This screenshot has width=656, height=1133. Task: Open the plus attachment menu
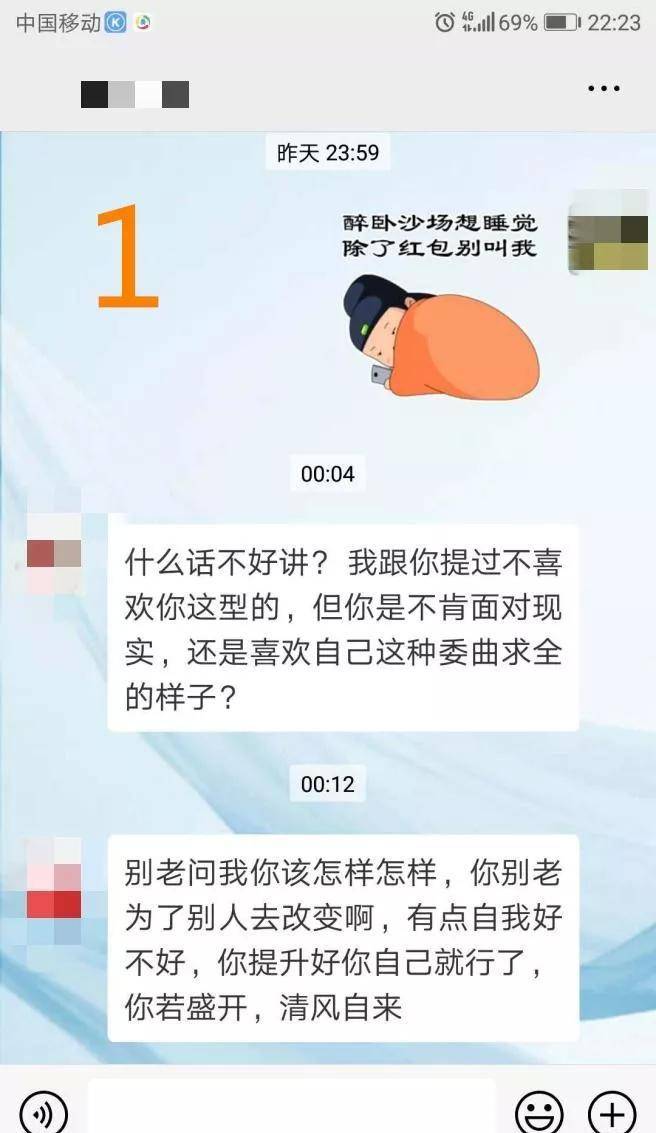(x=613, y=1113)
